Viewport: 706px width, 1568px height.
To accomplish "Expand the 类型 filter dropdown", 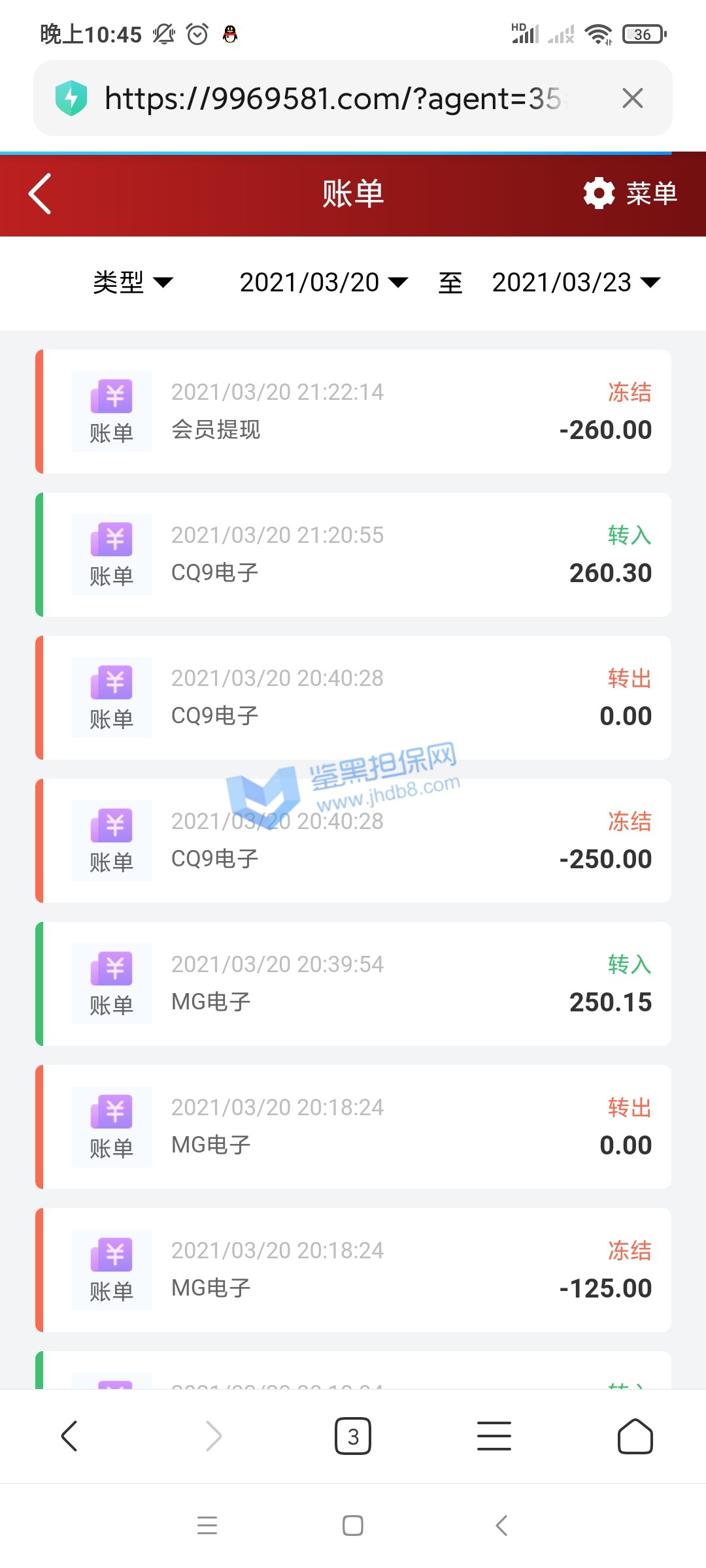I will (133, 282).
